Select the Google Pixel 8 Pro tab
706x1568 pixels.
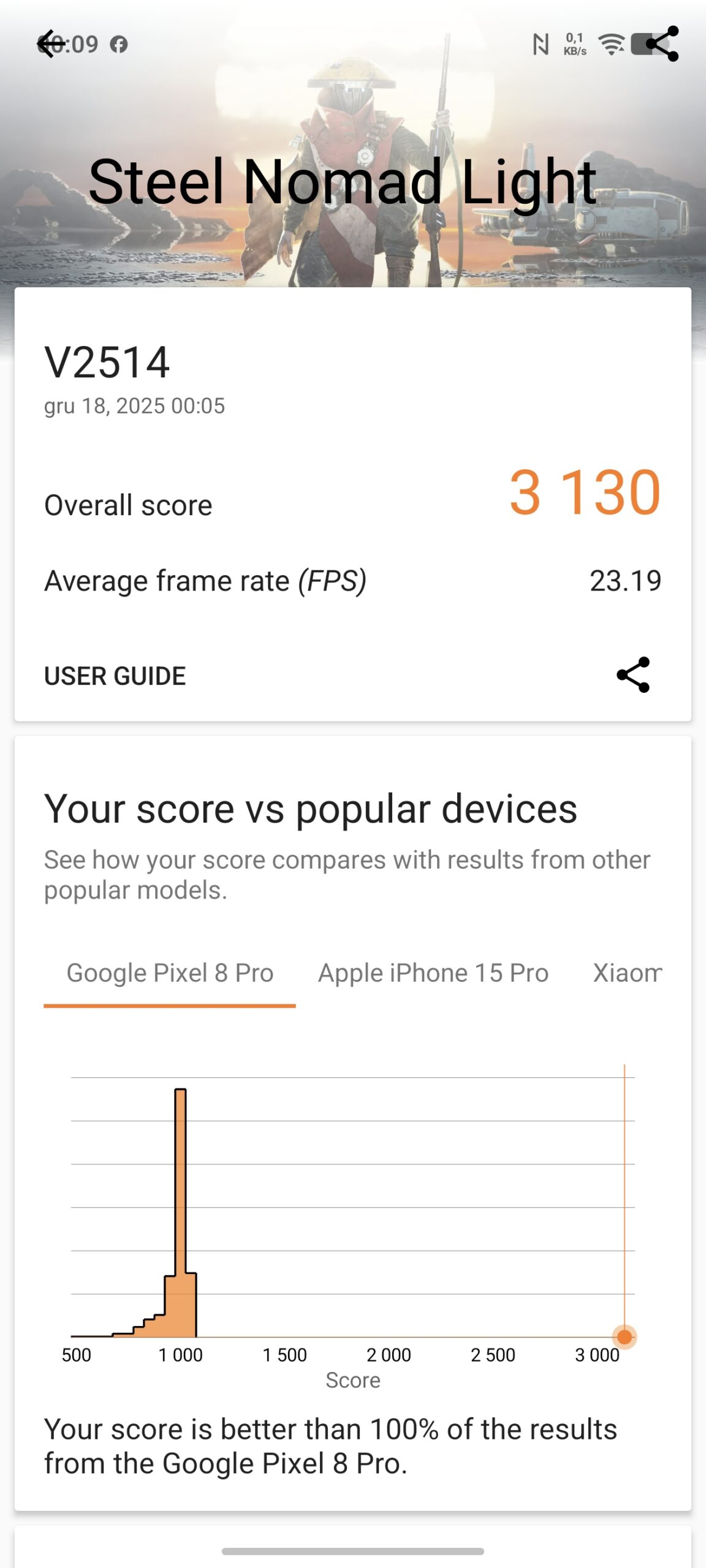[x=170, y=973]
